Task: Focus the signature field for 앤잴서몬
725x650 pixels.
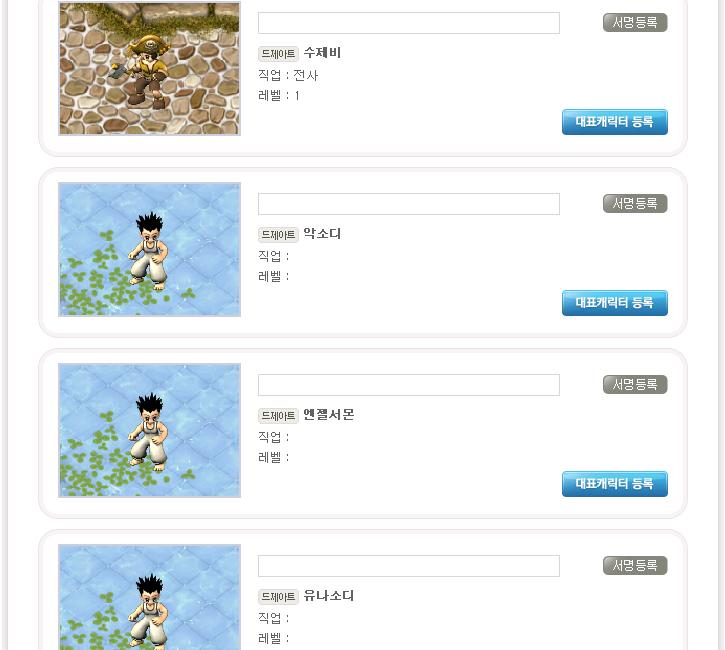Action: click(x=408, y=385)
